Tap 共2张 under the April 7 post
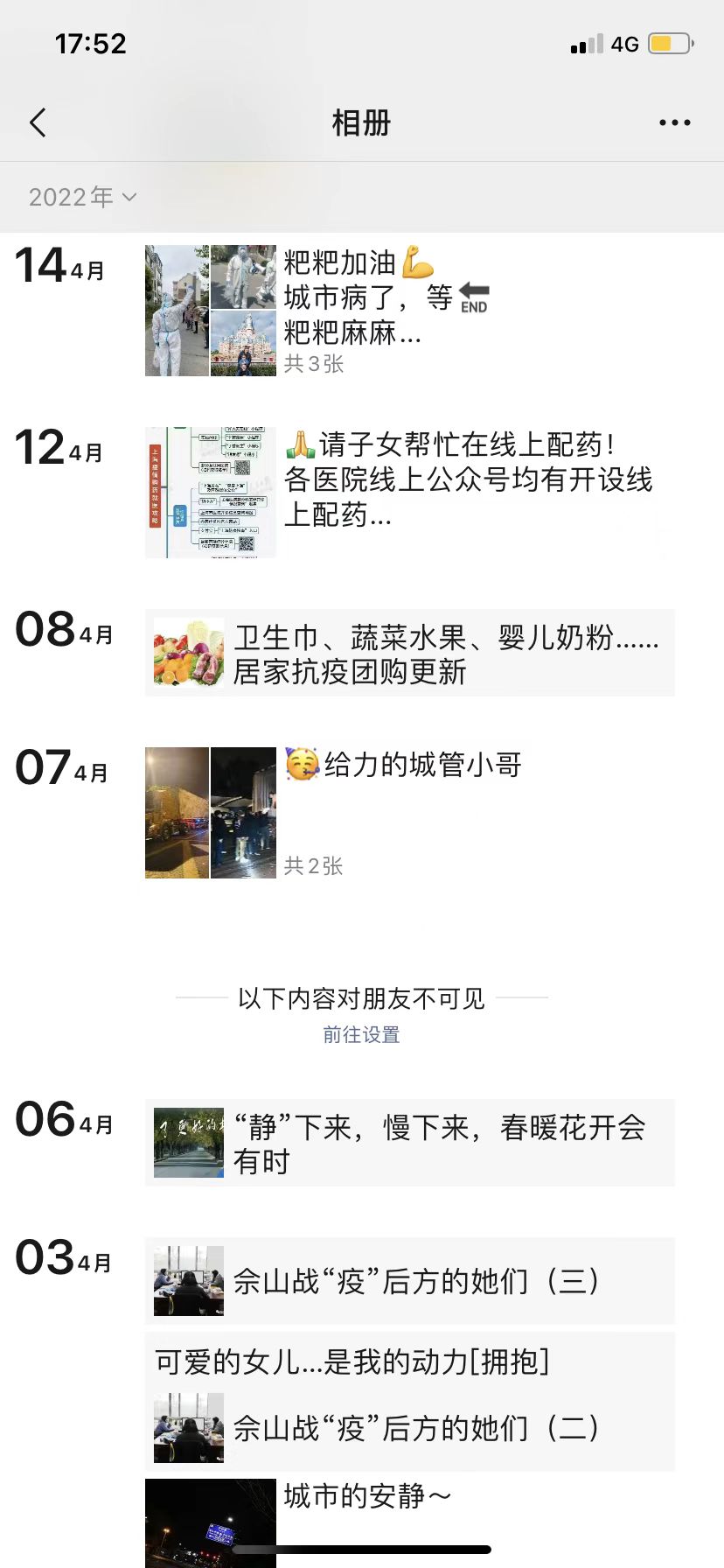Image resolution: width=724 pixels, height=1568 pixels. (314, 866)
